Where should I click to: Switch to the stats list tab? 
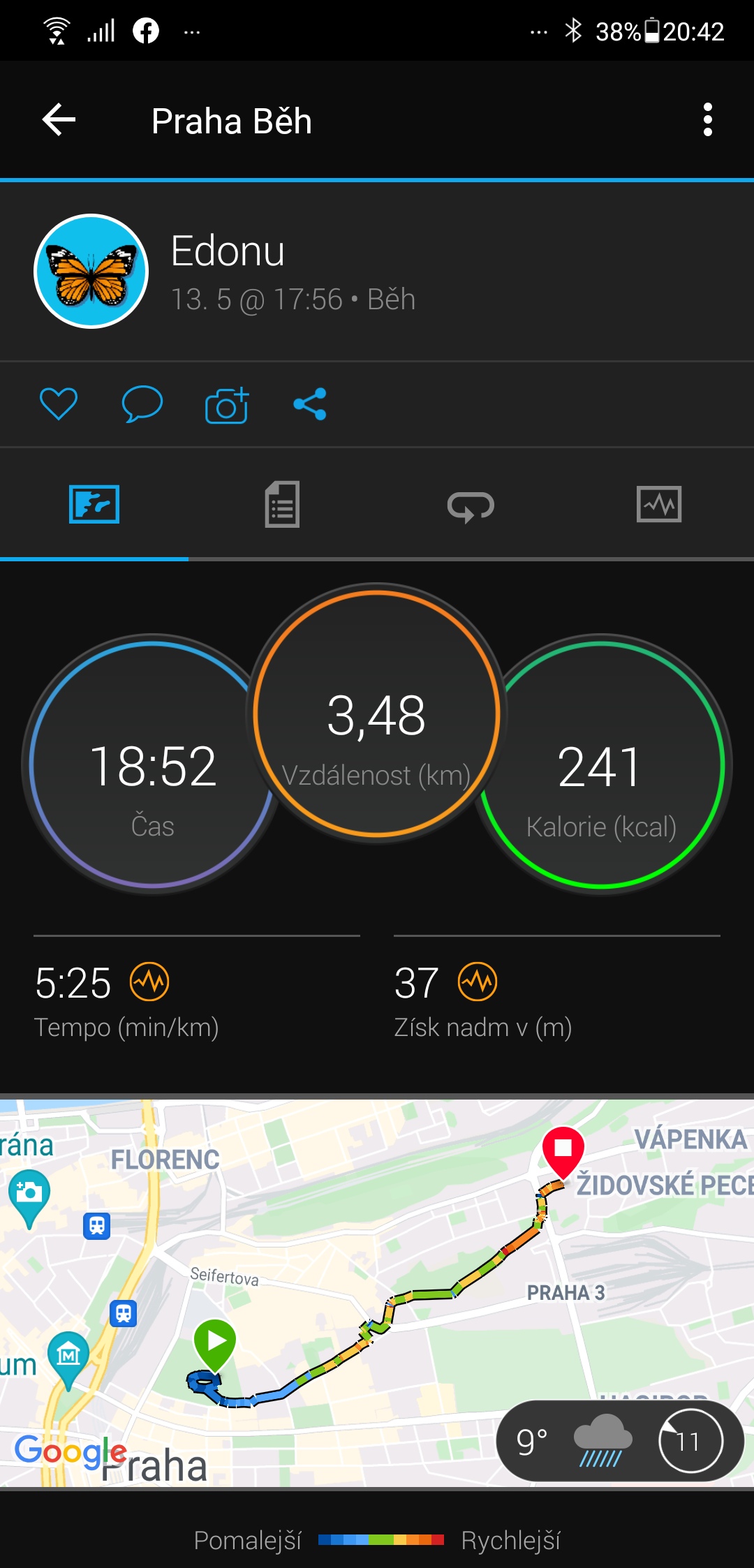click(x=282, y=504)
